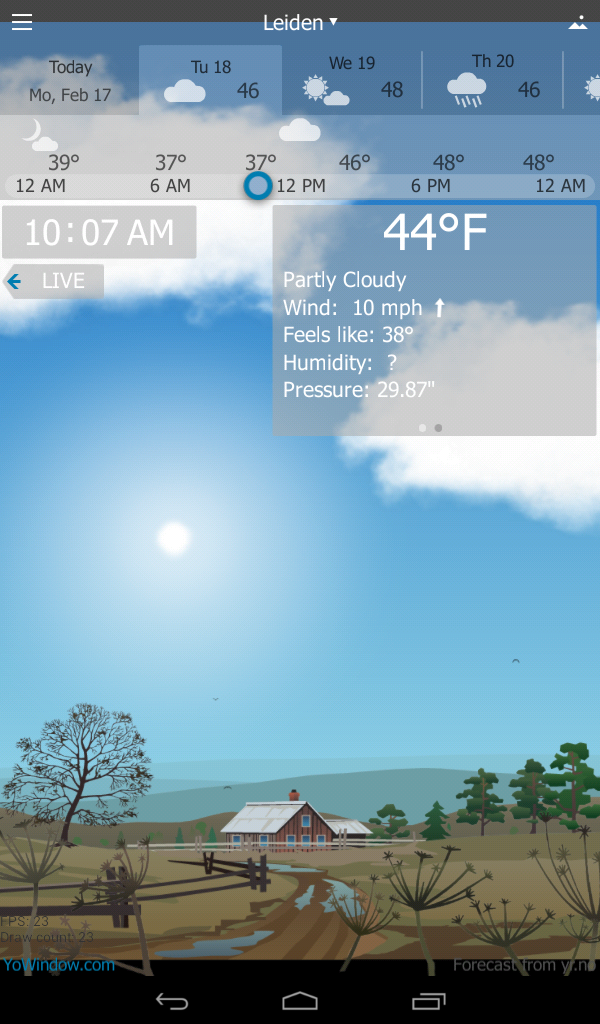
Task: Go to the Android home screen
Action: pyautogui.click(x=300, y=1000)
